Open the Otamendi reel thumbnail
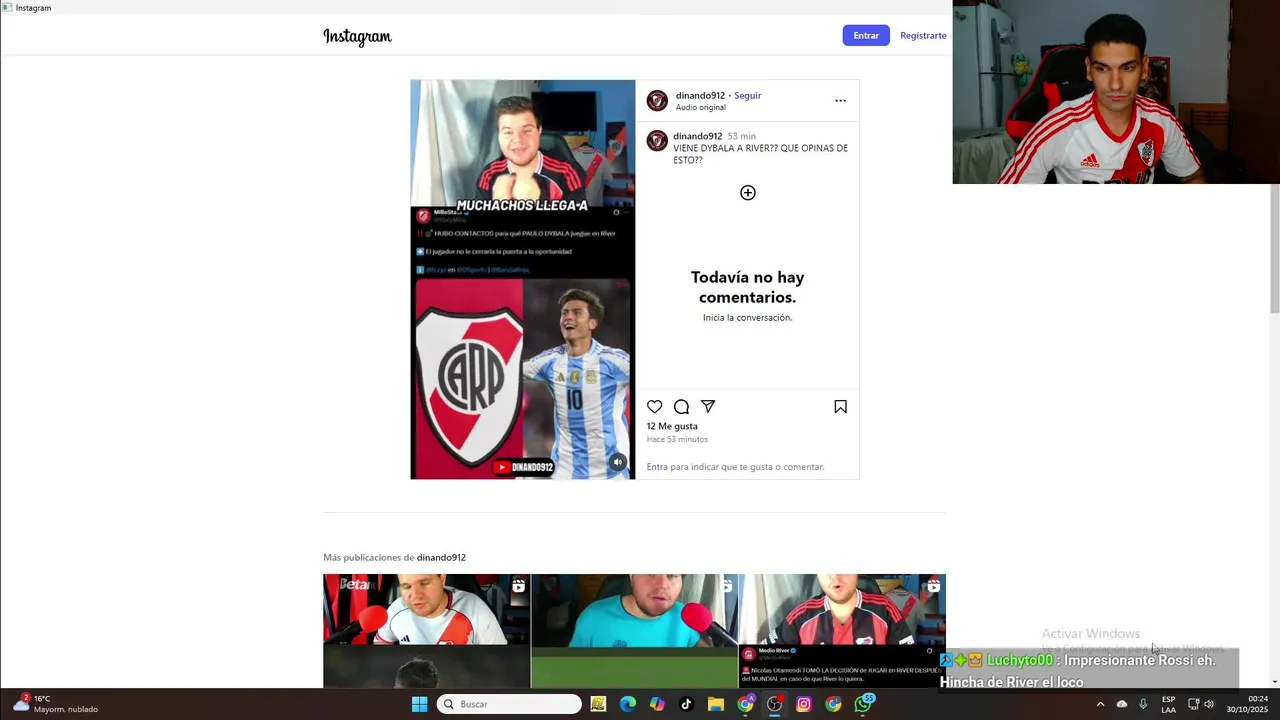The width and height of the screenshot is (1280, 720). pyautogui.click(x=842, y=630)
